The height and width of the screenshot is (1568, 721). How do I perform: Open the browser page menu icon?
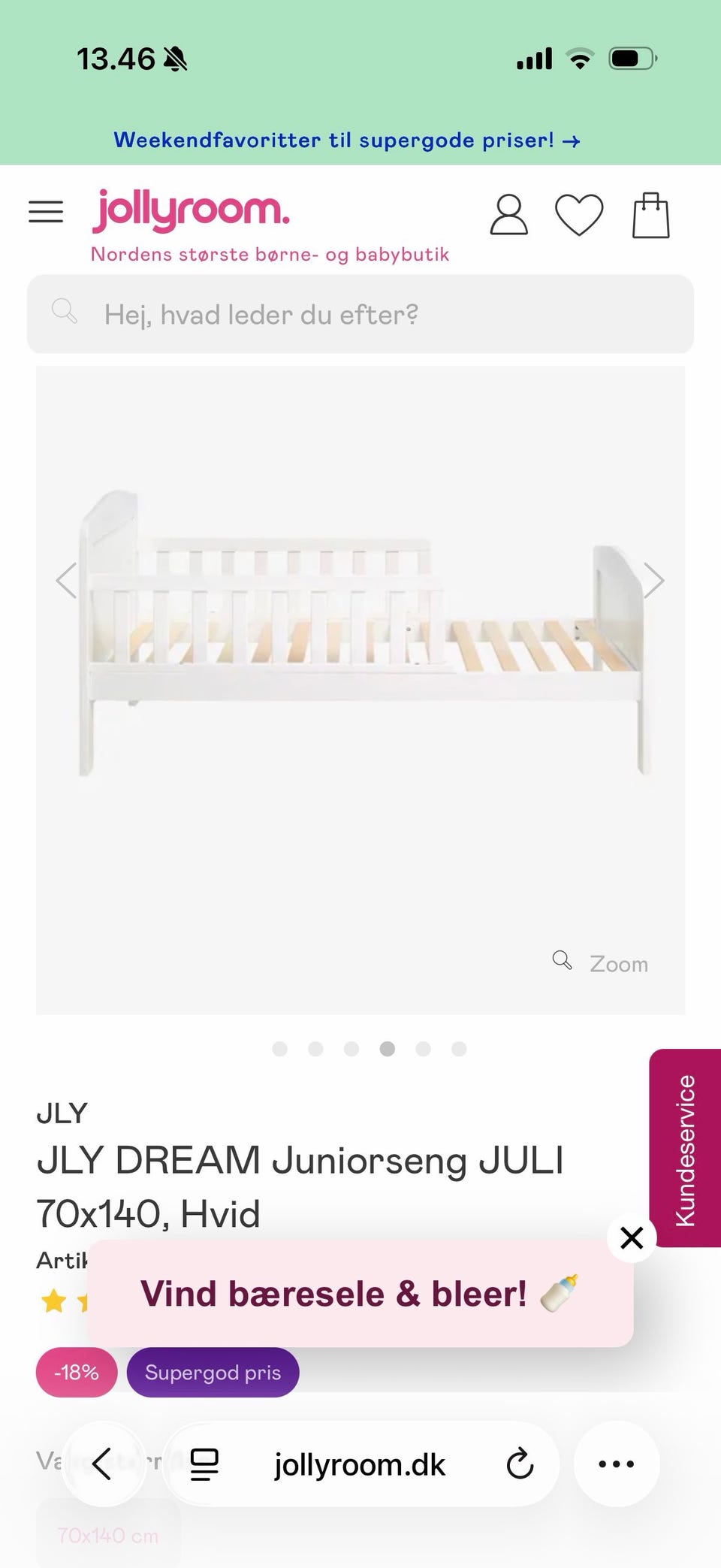[204, 1464]
